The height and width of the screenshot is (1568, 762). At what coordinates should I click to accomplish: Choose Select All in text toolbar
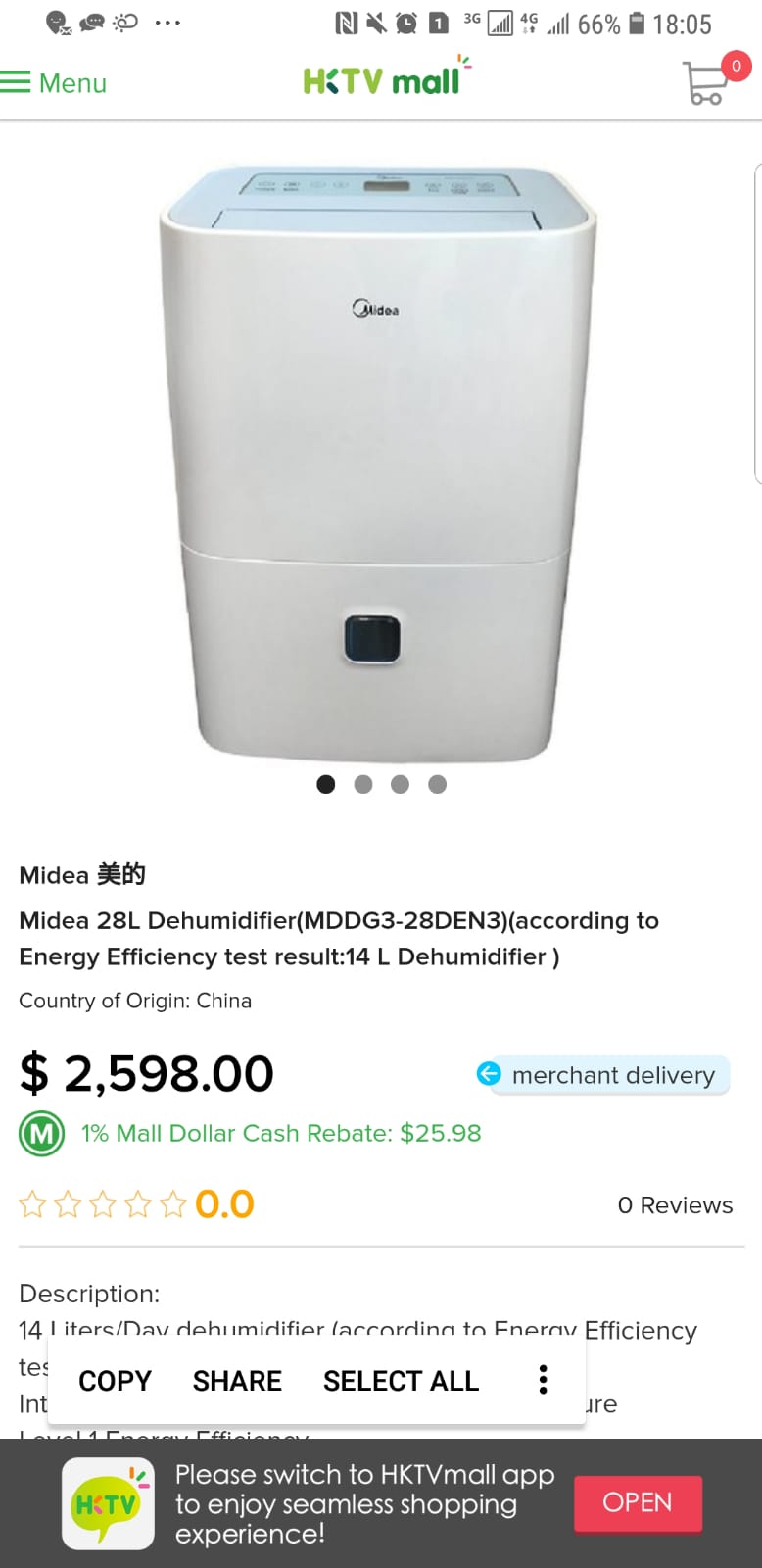(401, 1381)
